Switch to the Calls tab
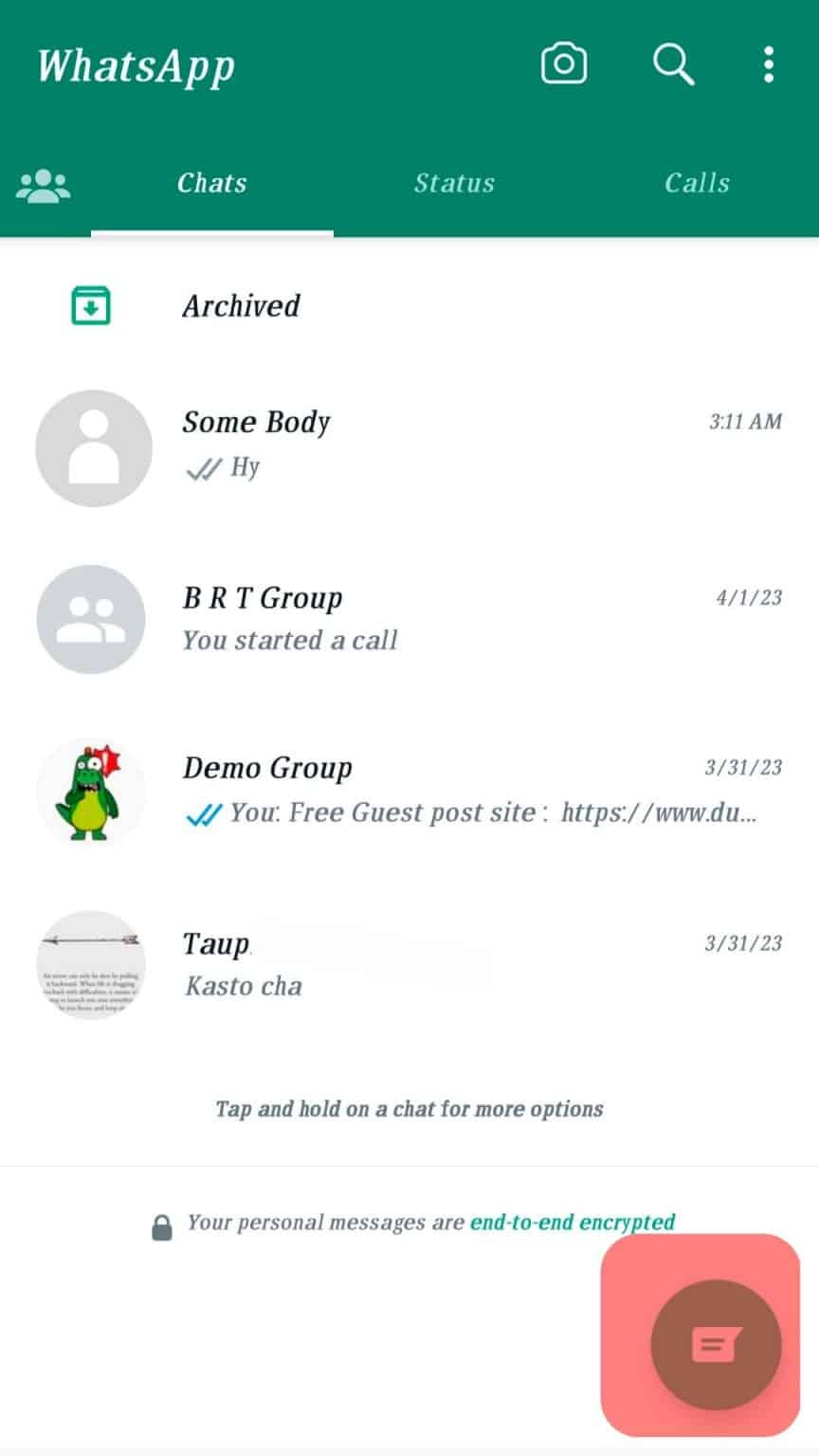 [x=697, y=183]
